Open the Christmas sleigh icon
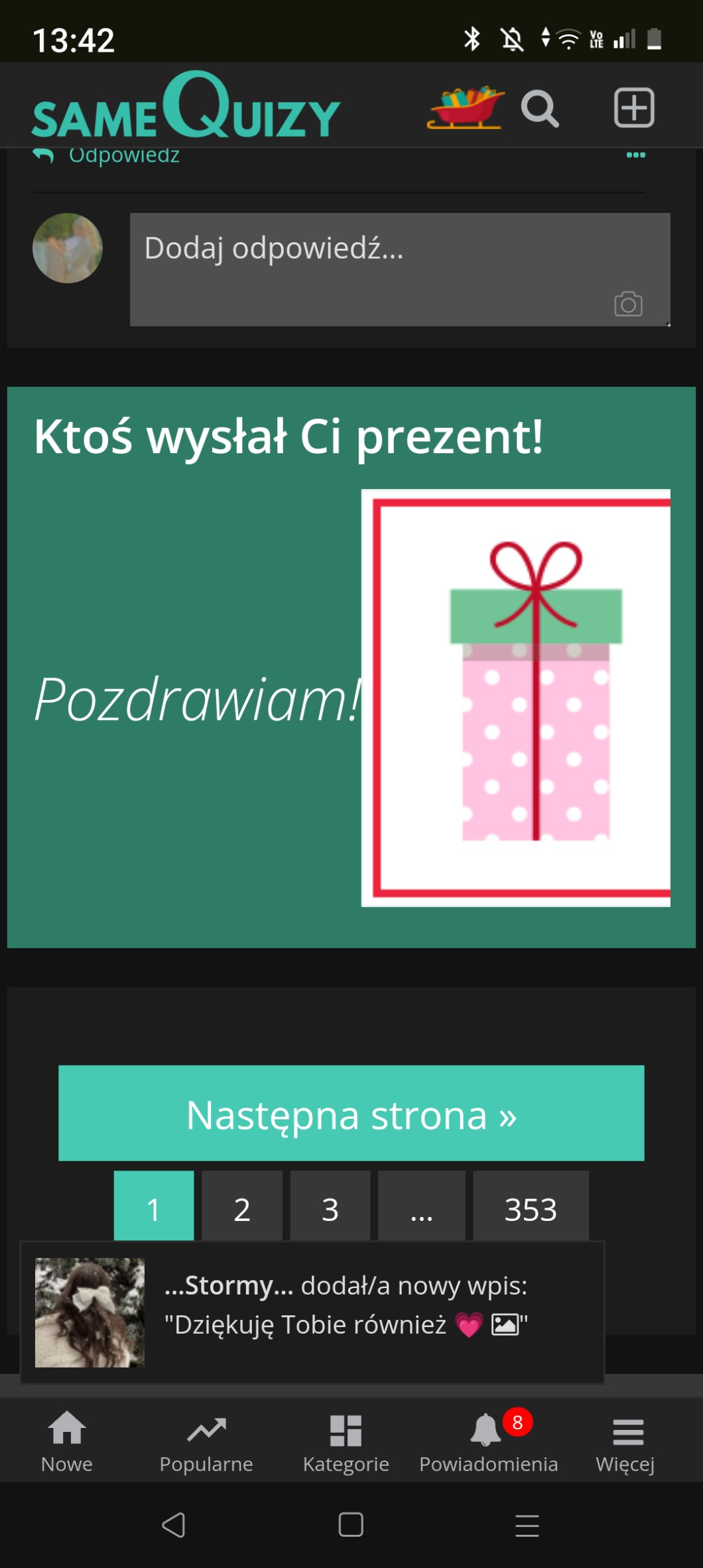Screen dimensions: 703x1568 466,107
